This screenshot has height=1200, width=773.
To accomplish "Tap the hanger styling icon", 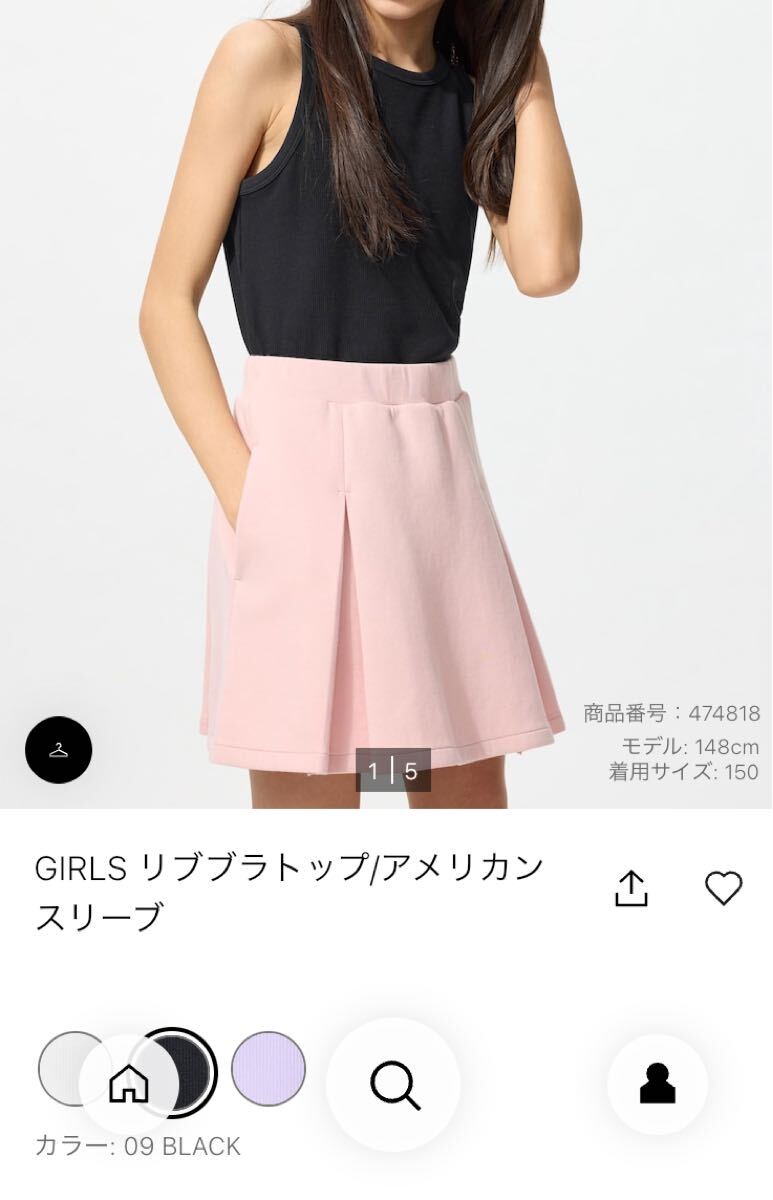I will point(58,750).
